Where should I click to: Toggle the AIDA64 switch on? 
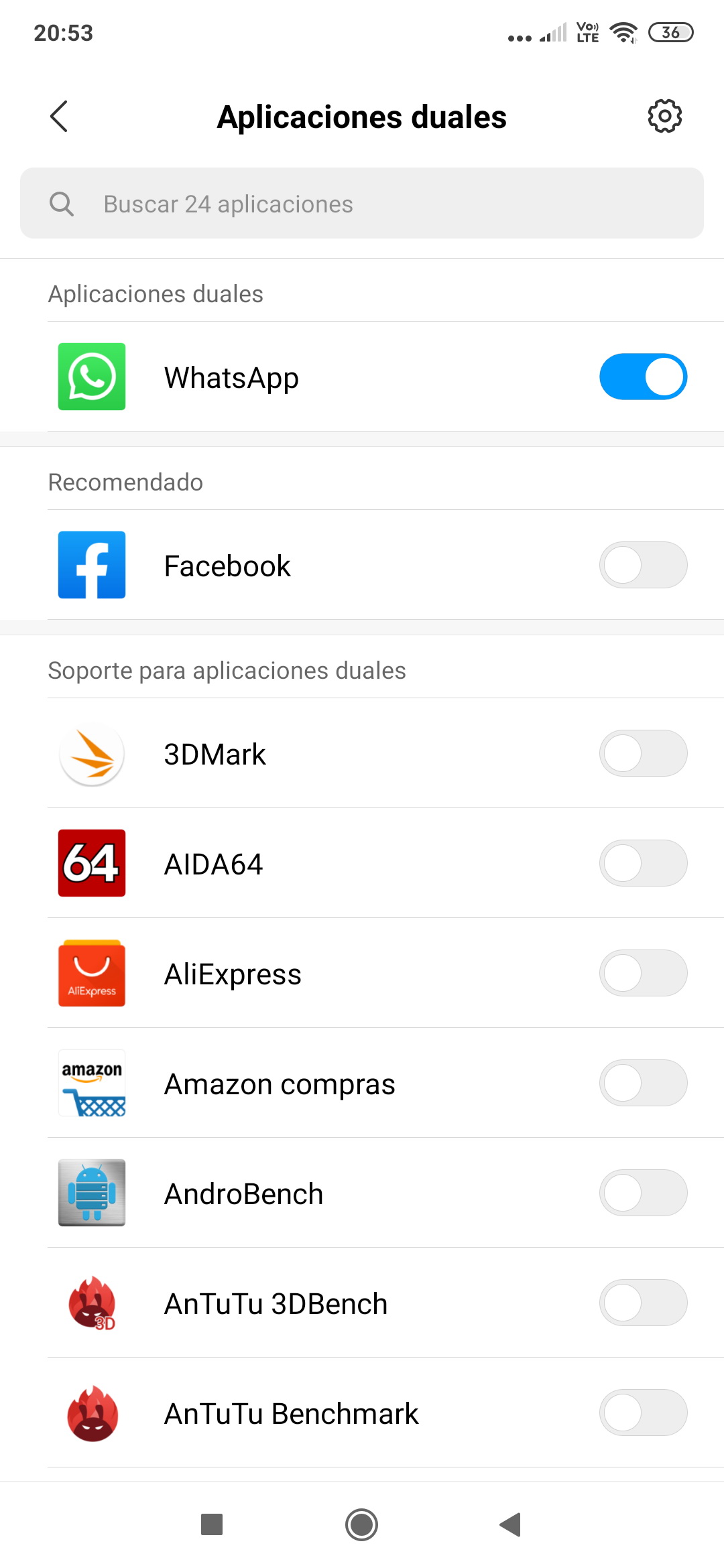643,863
